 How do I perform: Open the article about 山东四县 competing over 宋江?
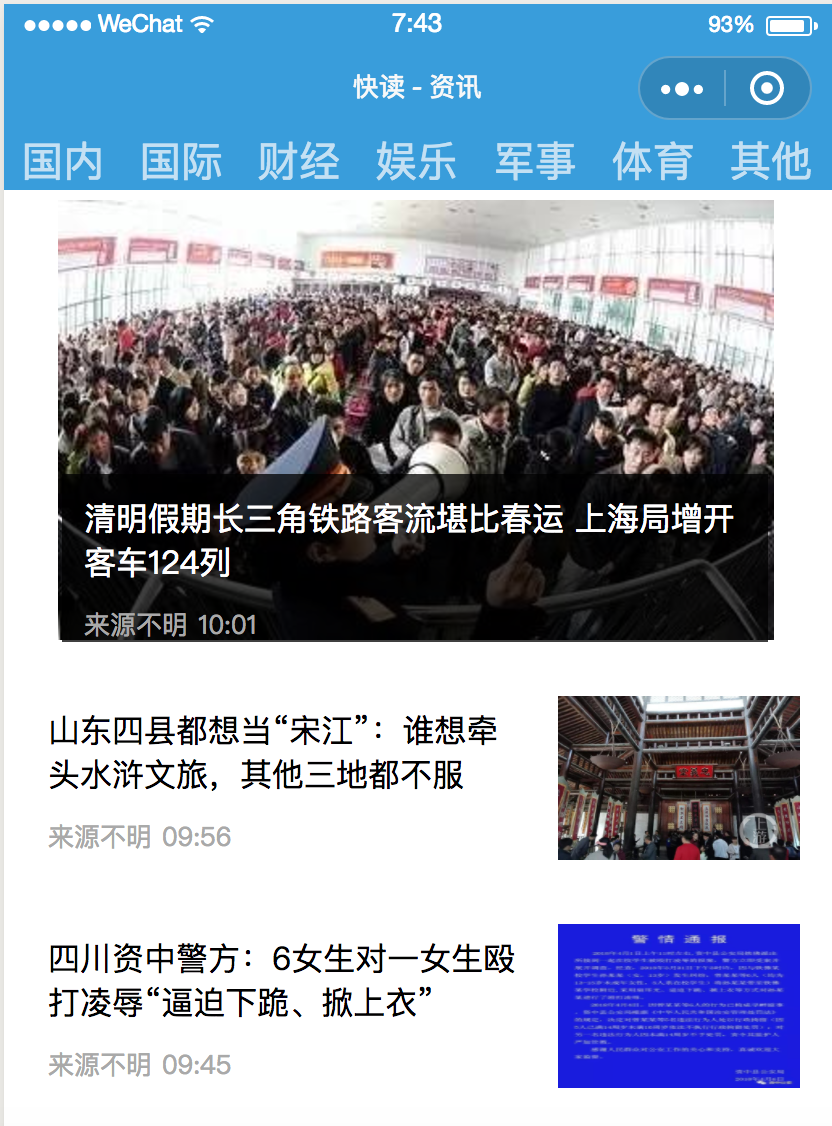pyautogui.click(x=280, y=760)
